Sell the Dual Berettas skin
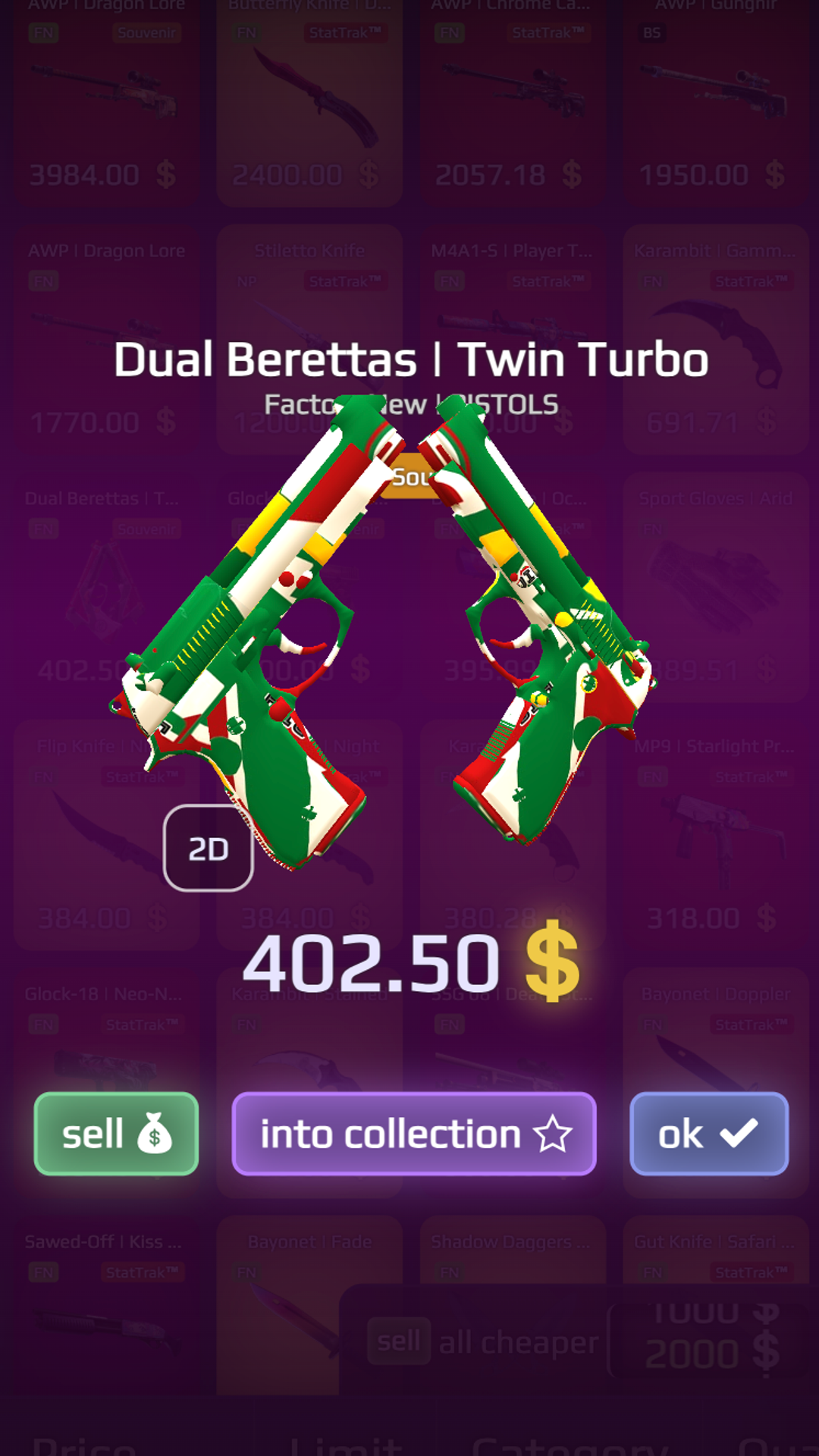 coord(116,1134)
